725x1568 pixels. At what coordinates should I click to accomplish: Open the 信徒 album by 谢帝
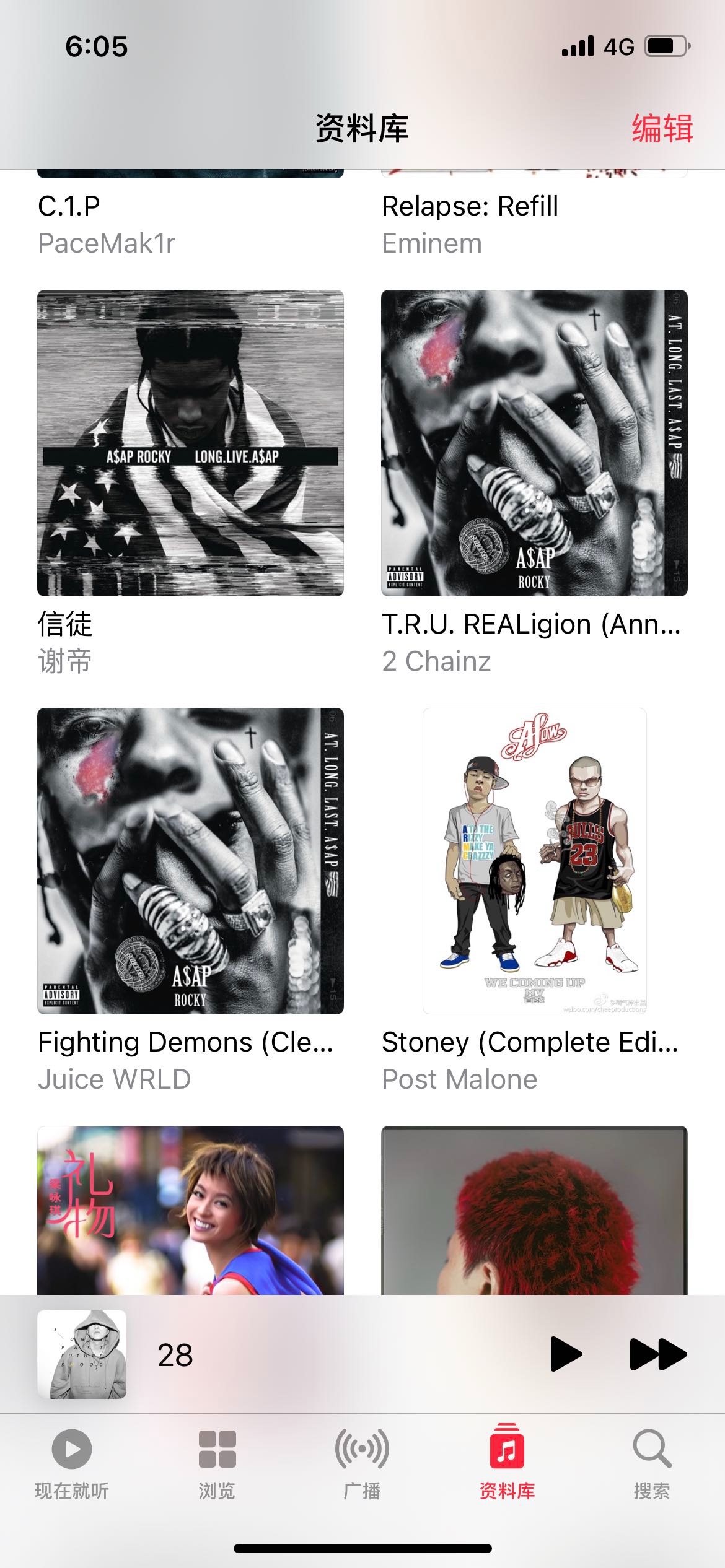point(190,443)
